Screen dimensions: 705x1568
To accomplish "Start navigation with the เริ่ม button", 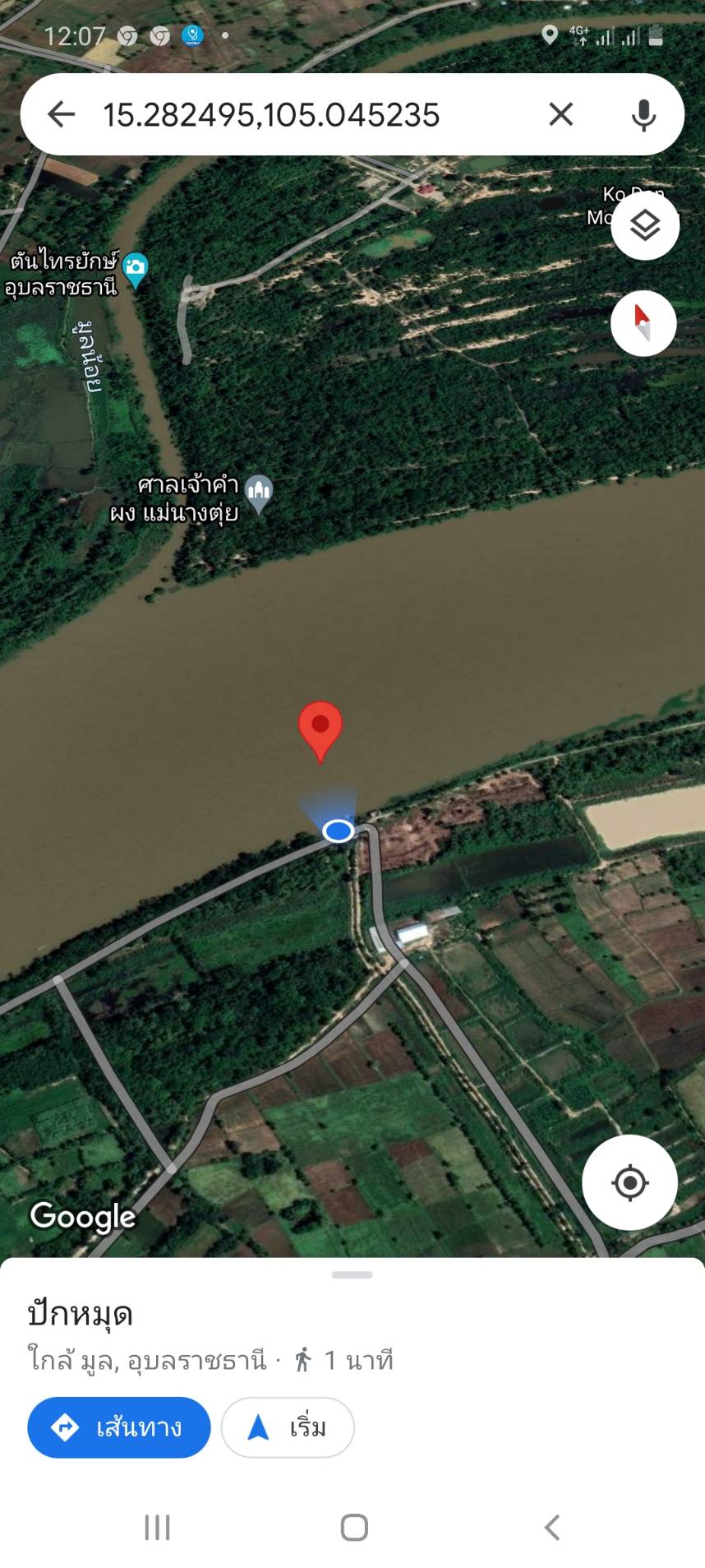I will pyautogui.click(x=288, y=1427).
